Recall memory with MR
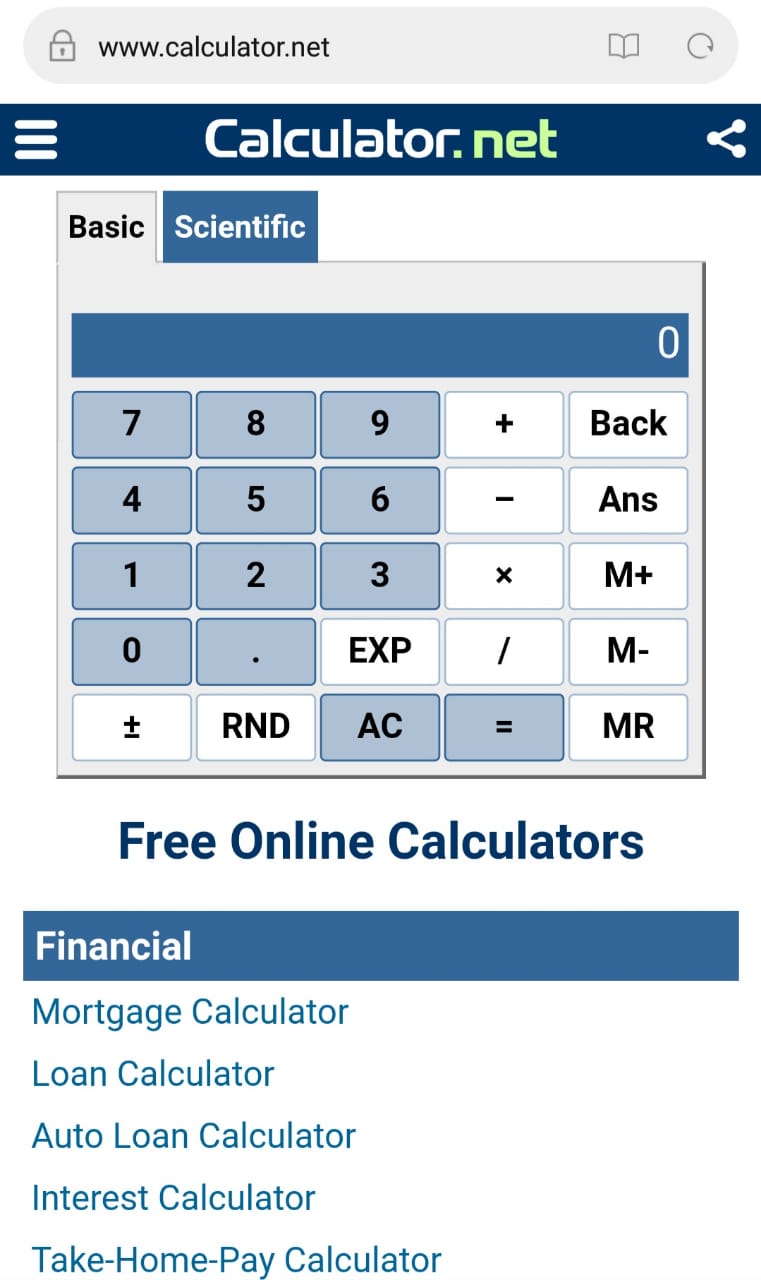This screenshot has width=761, height=1280. [628, 727]
